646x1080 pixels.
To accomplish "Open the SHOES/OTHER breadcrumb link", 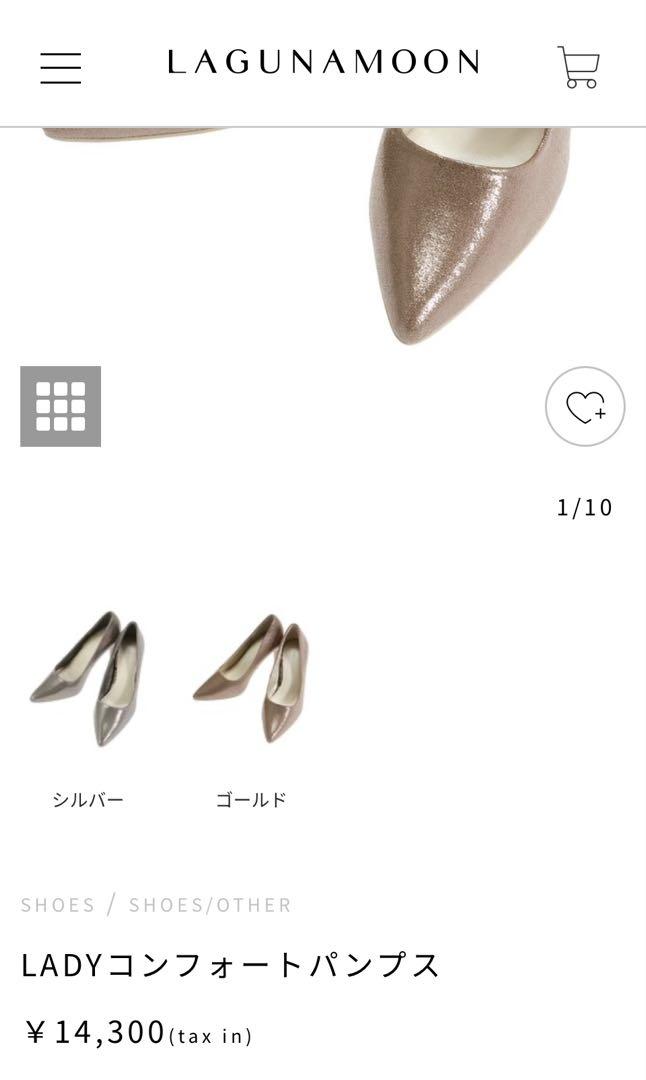I will 210,905.
